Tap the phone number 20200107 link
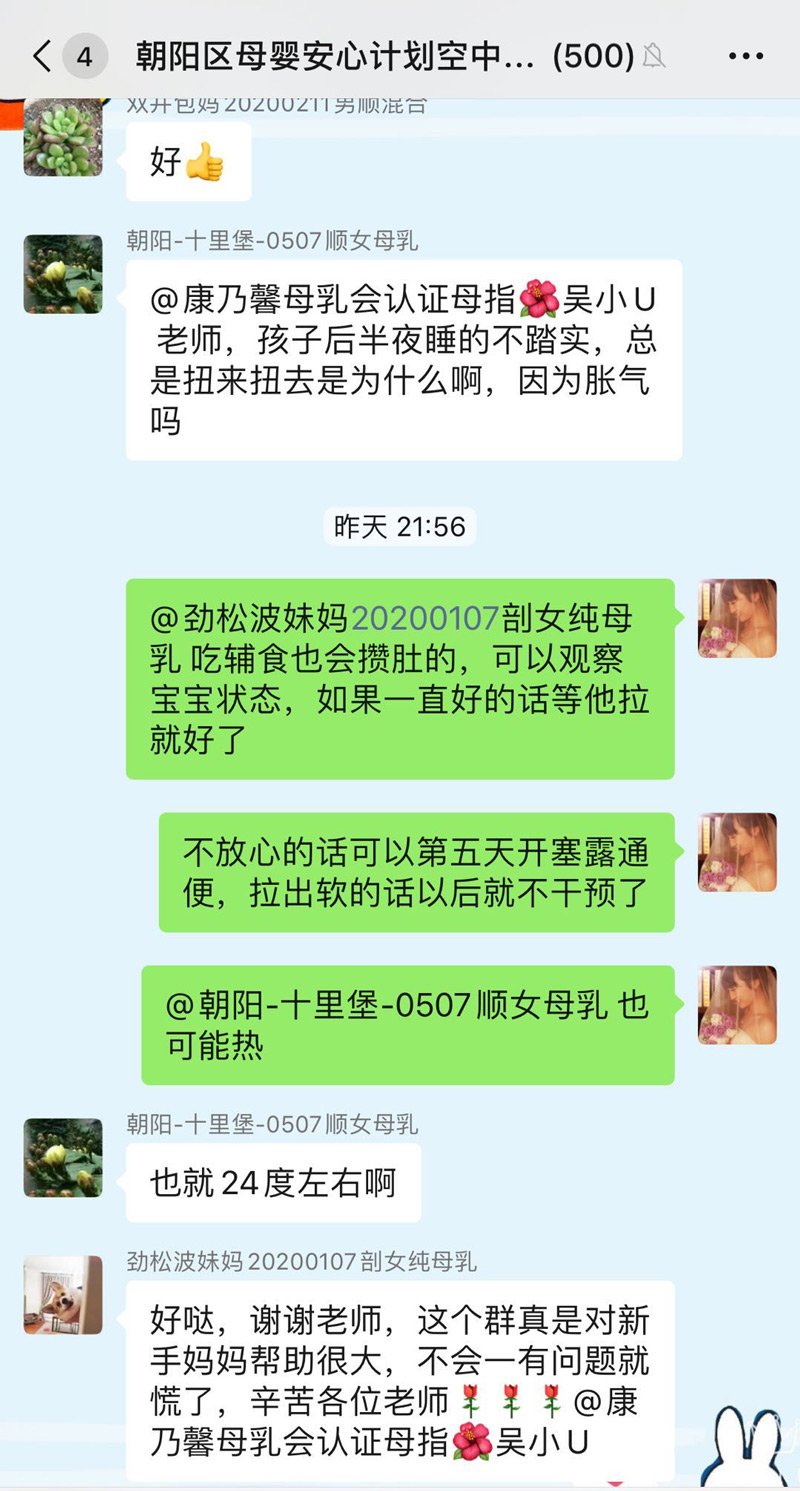Image resolution: width=800 pixels, height=1491 pixels. point(425,618)
